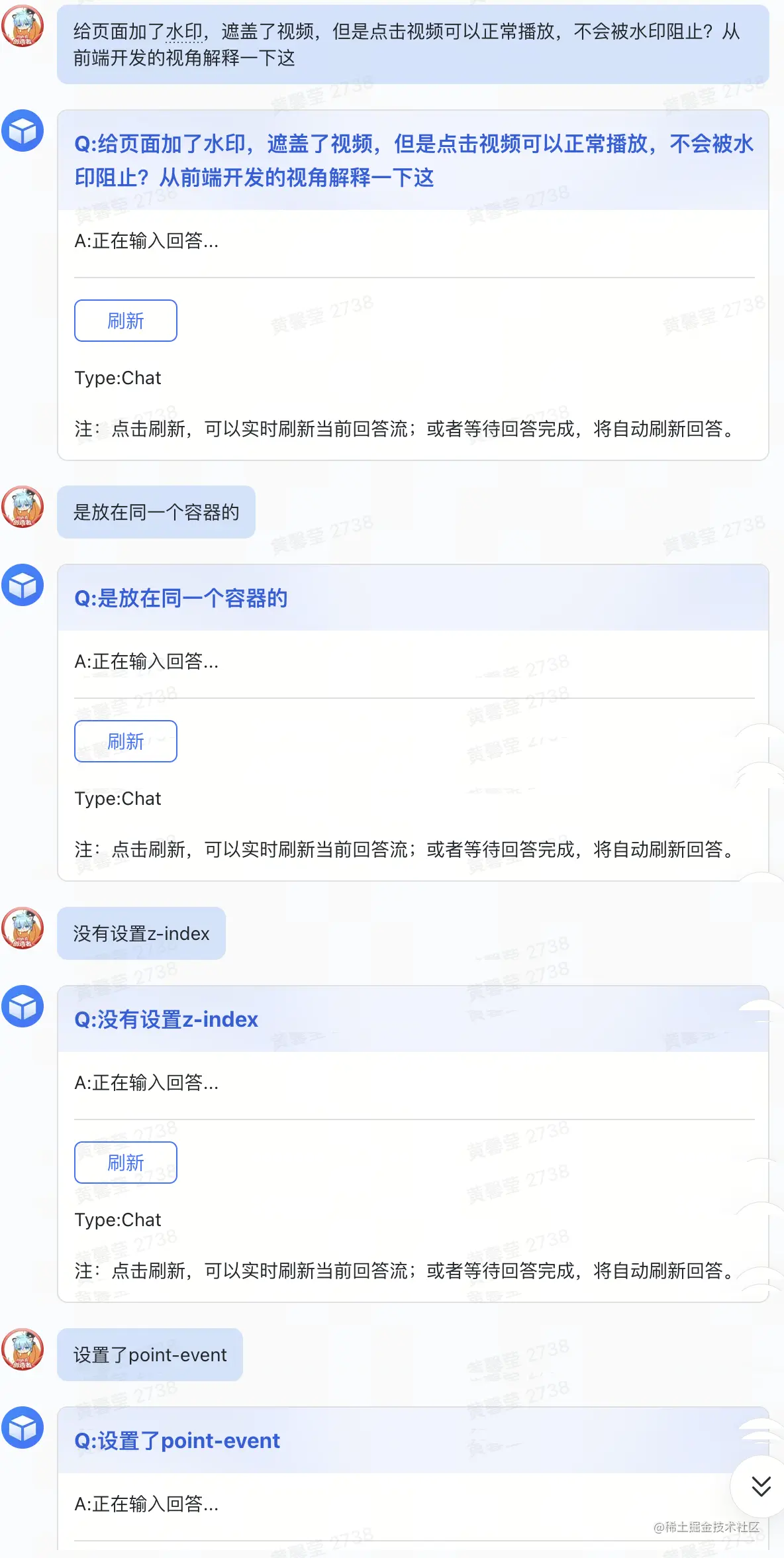Image resolution: width=784 pixels, height=1558 pixels.
Task: Tap 刷新 under the 没有设置z-index question
Action: tap(126, 1163)
